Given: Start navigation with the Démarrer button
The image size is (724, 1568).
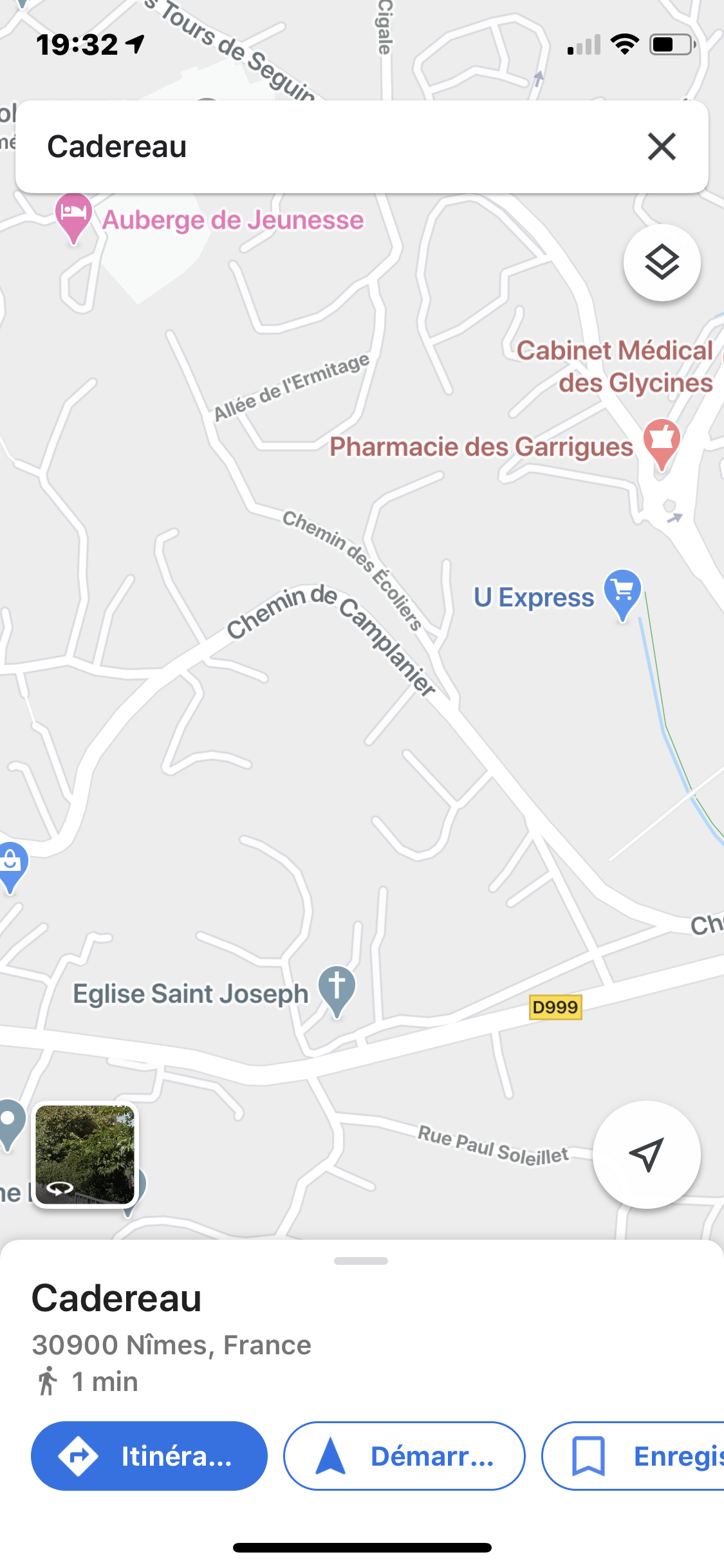Looking at the screenshot, I should (404, 1456).
